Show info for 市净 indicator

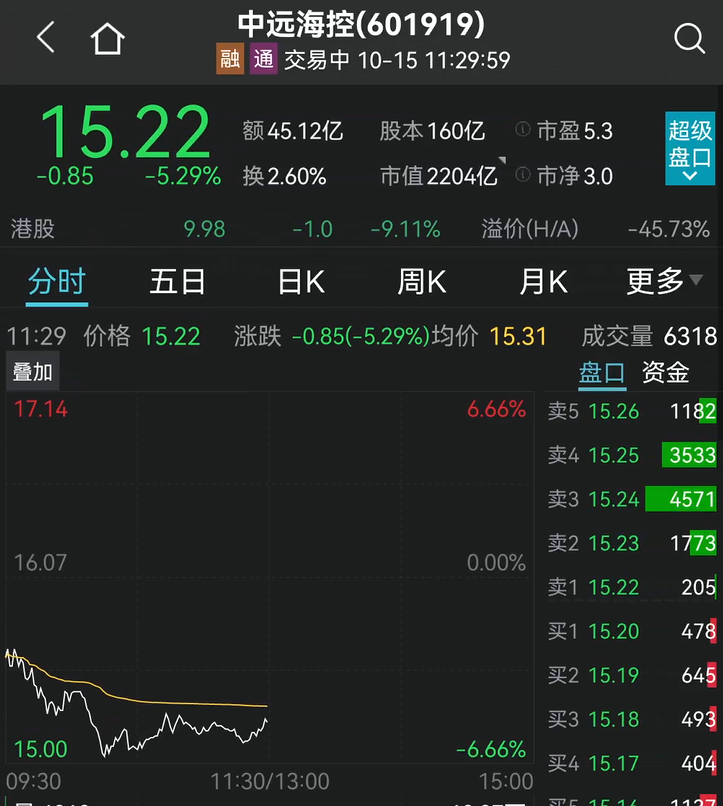pyautogui.click(x=523, y=176)
